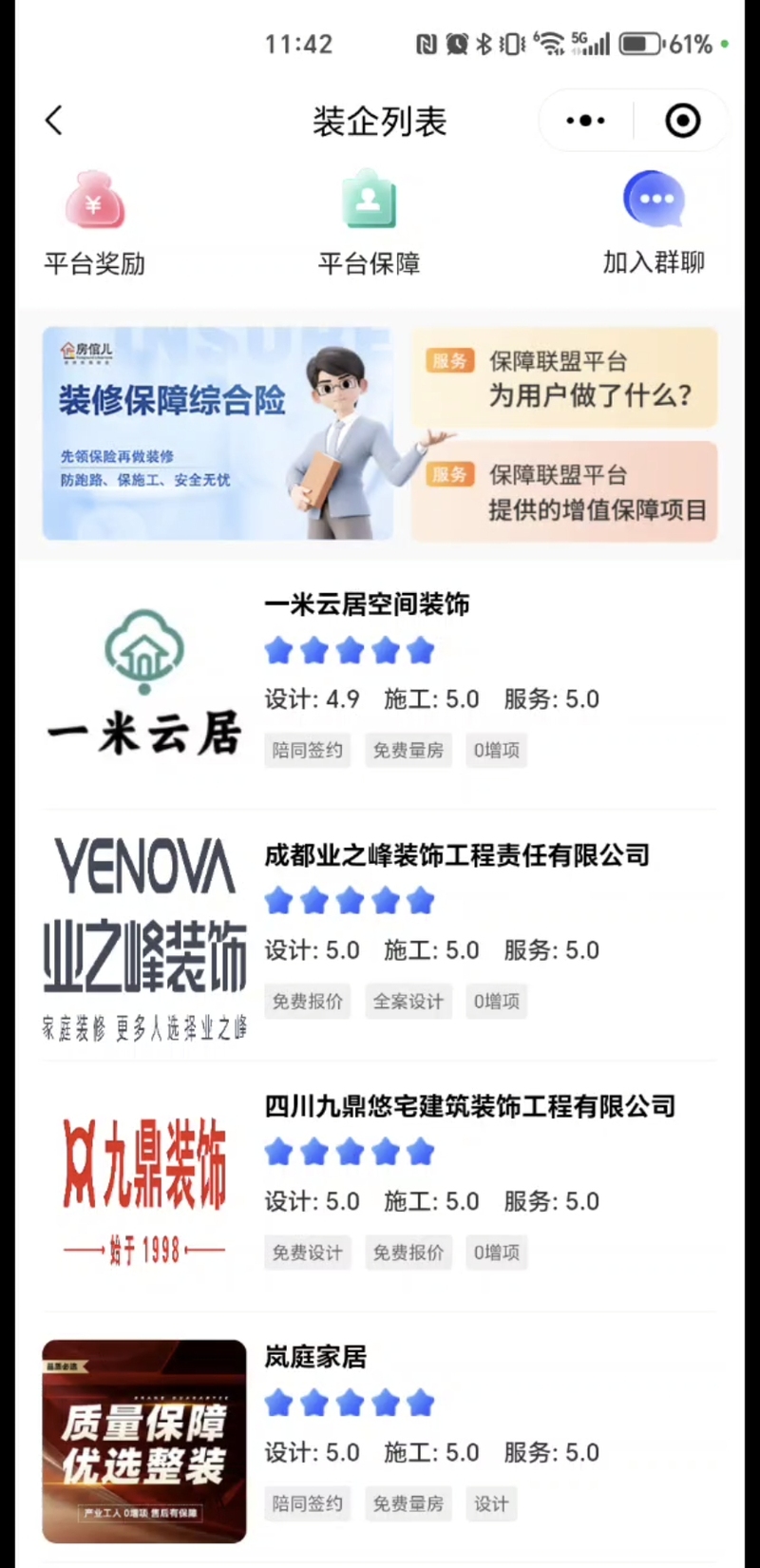Image resolution: width=760 pixels, height=1568 pixels.
Task: Open the 装修保障综合险 insurance banner
Action: (218, 434)
